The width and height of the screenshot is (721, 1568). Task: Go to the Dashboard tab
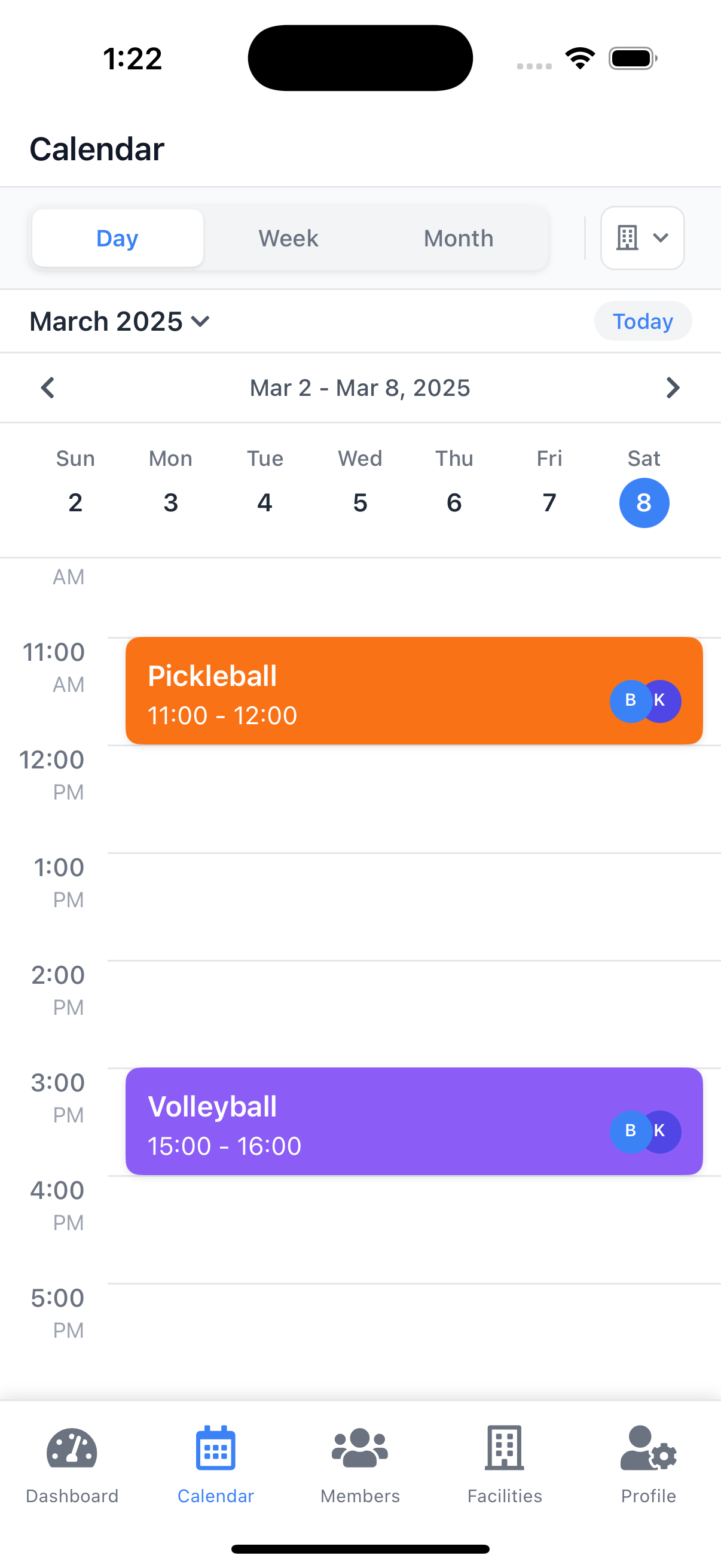pyautogui.click(x=72, y=1464)
